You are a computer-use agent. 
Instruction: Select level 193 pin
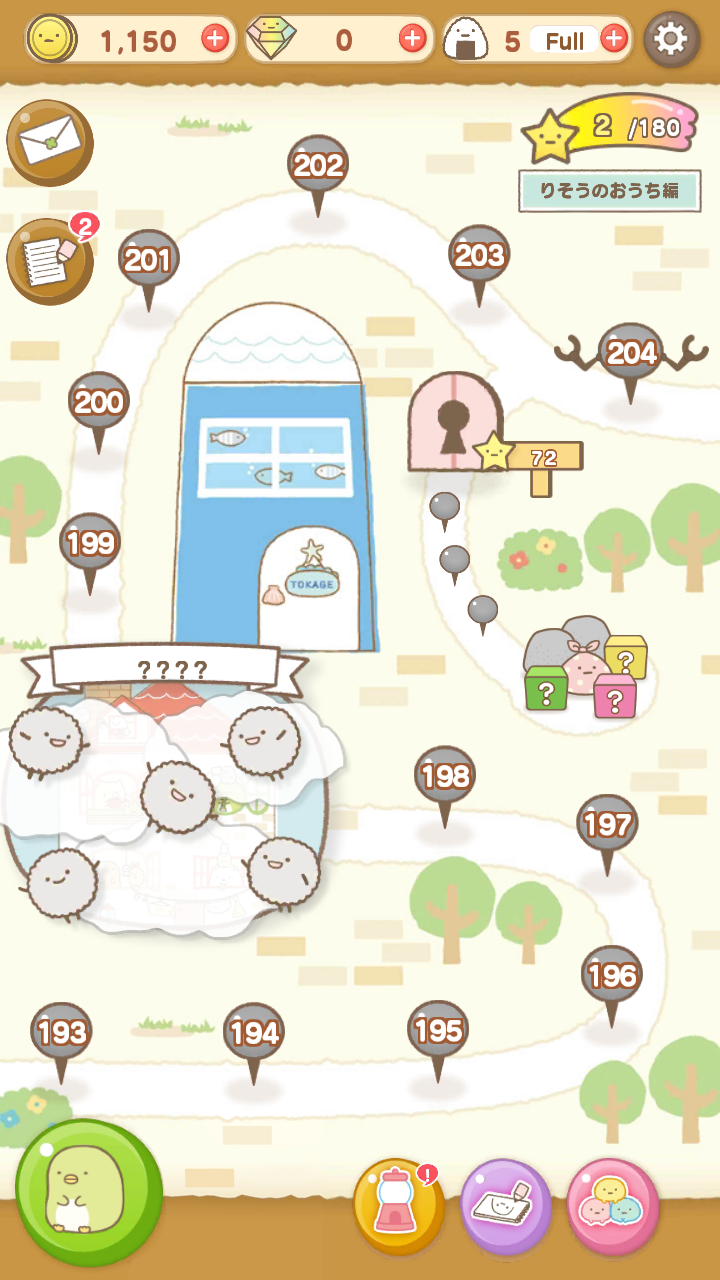pyautogui.click(x=62, y=1032)
